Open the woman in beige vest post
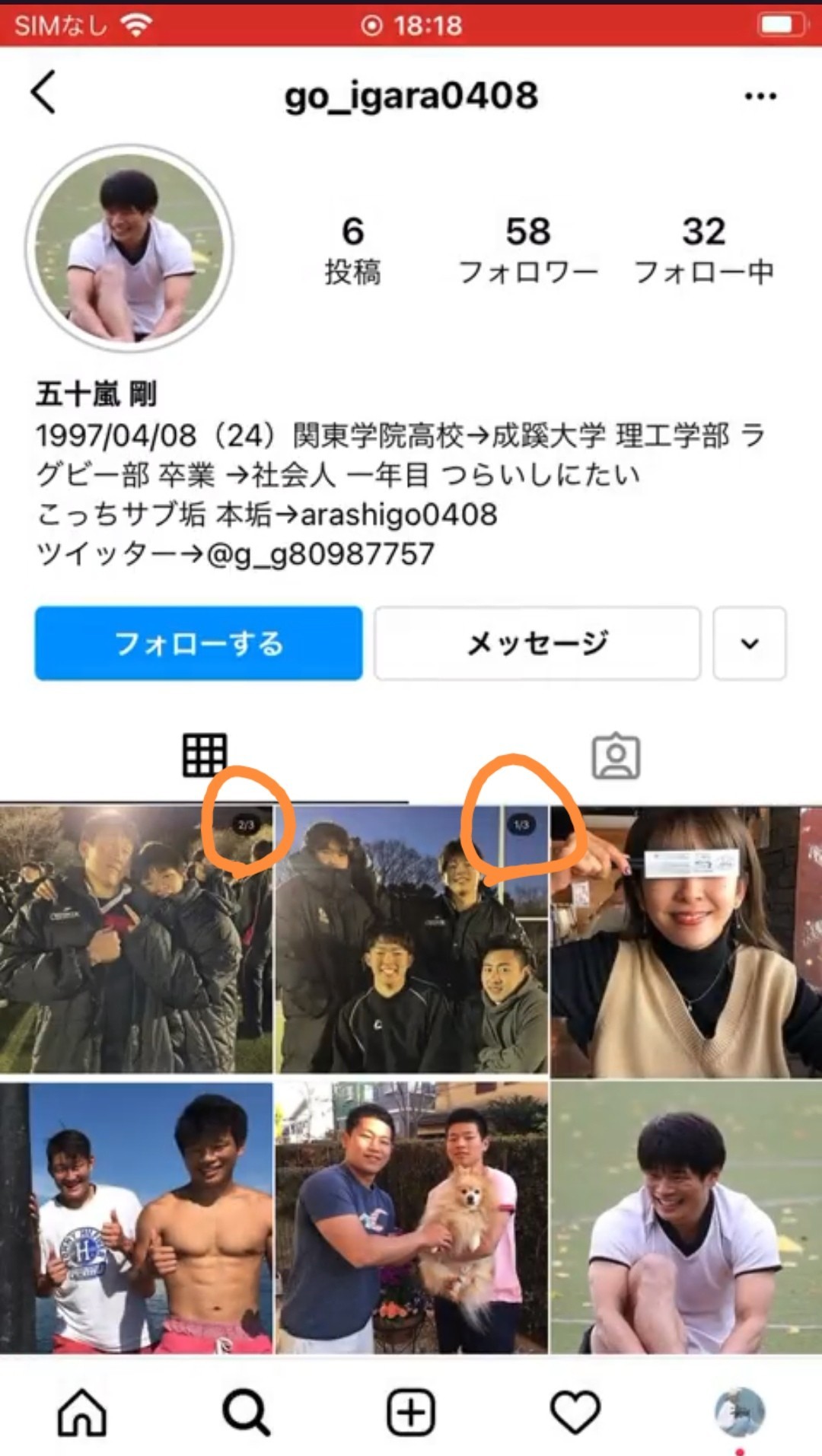This screenshot has width=822, height=1456. click(x=686, y=942)
